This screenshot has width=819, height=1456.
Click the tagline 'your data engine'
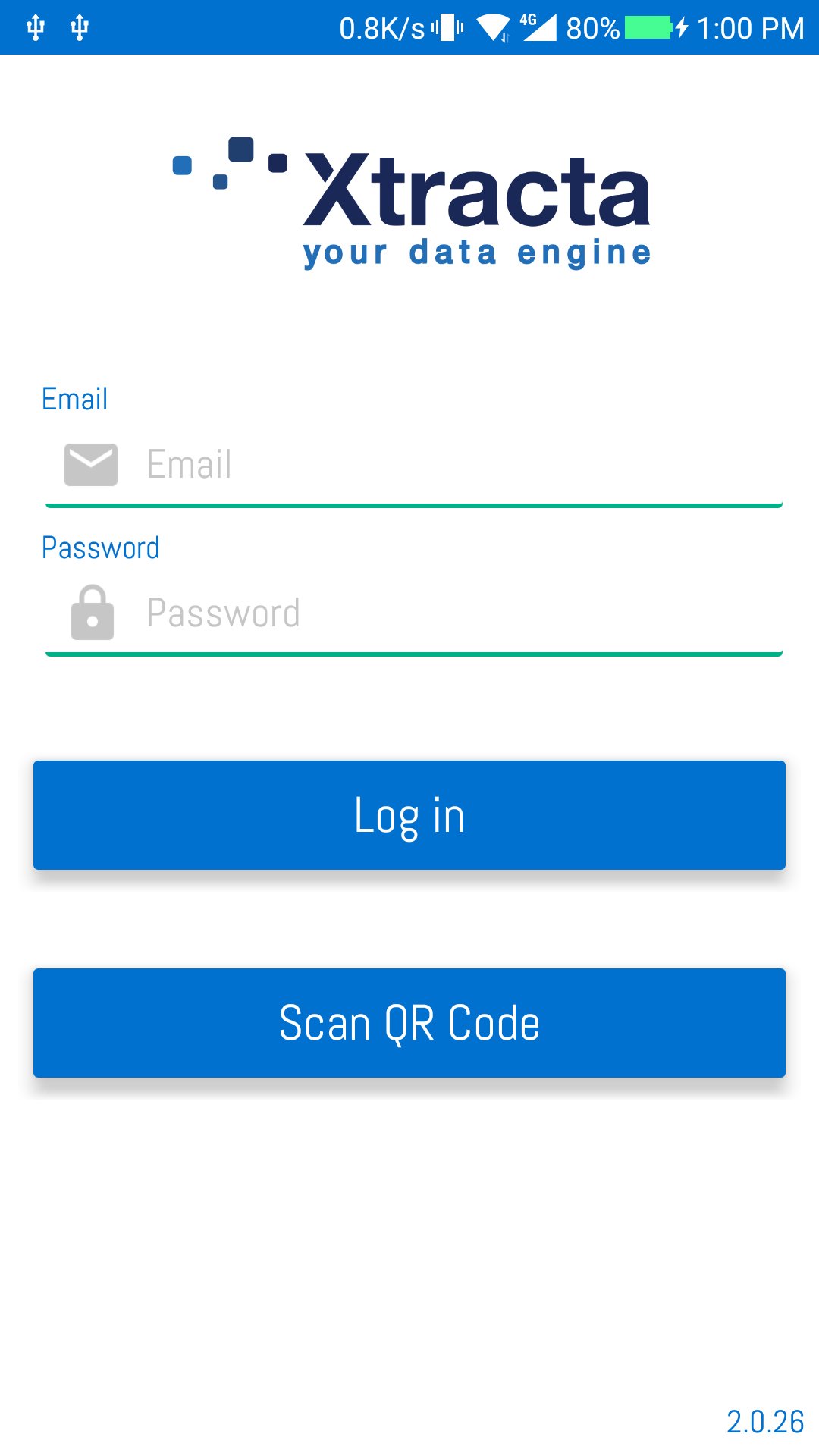coord(476,253)
